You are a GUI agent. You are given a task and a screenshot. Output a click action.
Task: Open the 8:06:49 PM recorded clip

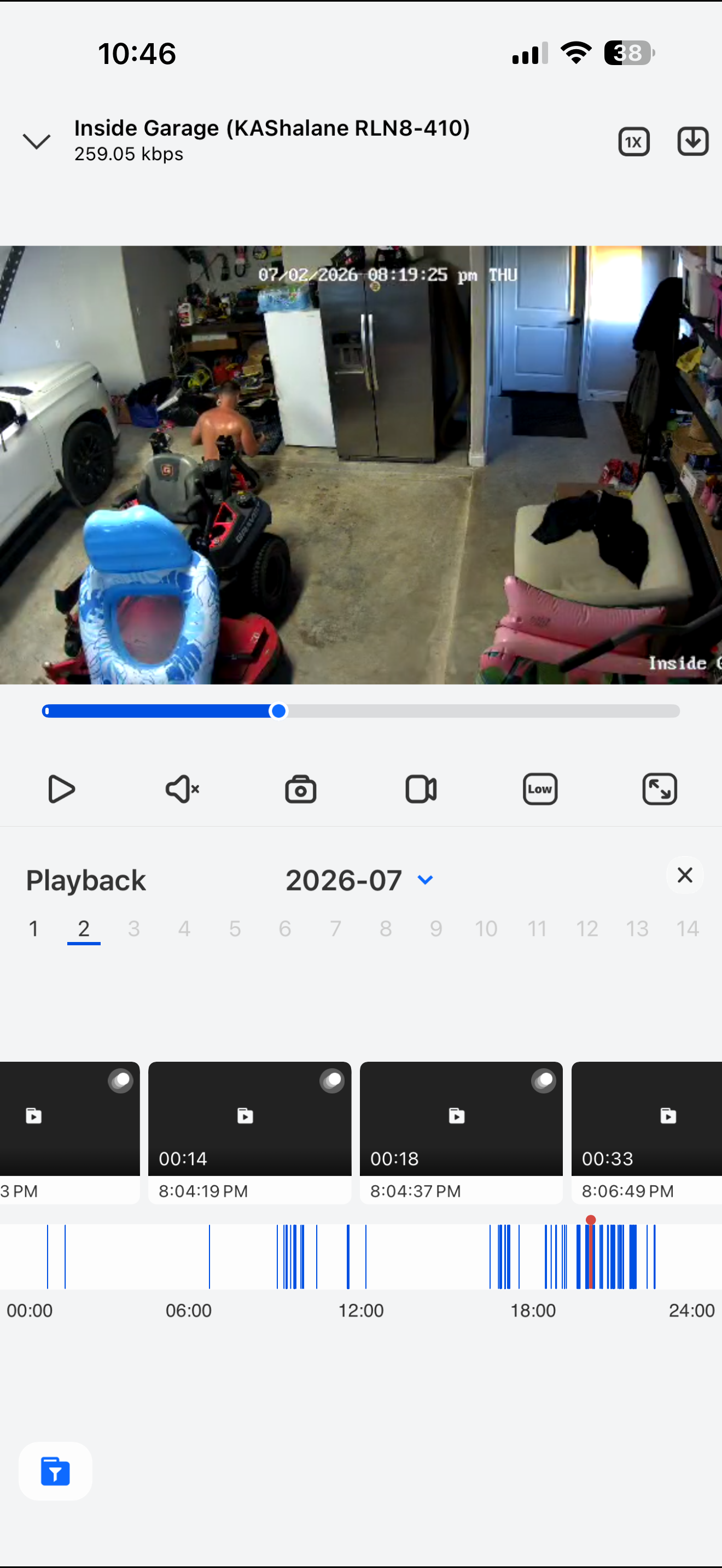pos(647,1132)
